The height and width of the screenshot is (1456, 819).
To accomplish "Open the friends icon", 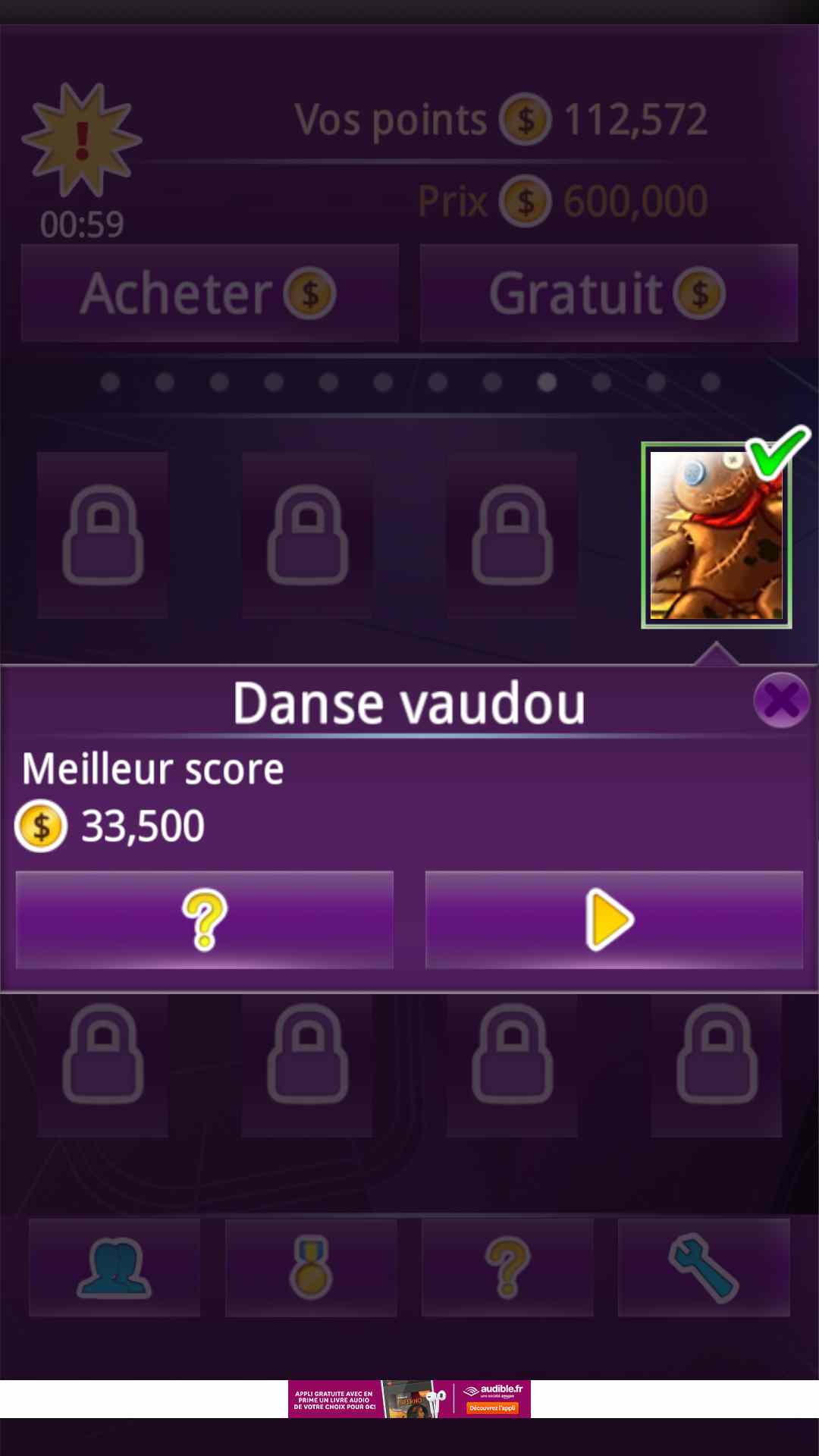I will coord(115,1267).
